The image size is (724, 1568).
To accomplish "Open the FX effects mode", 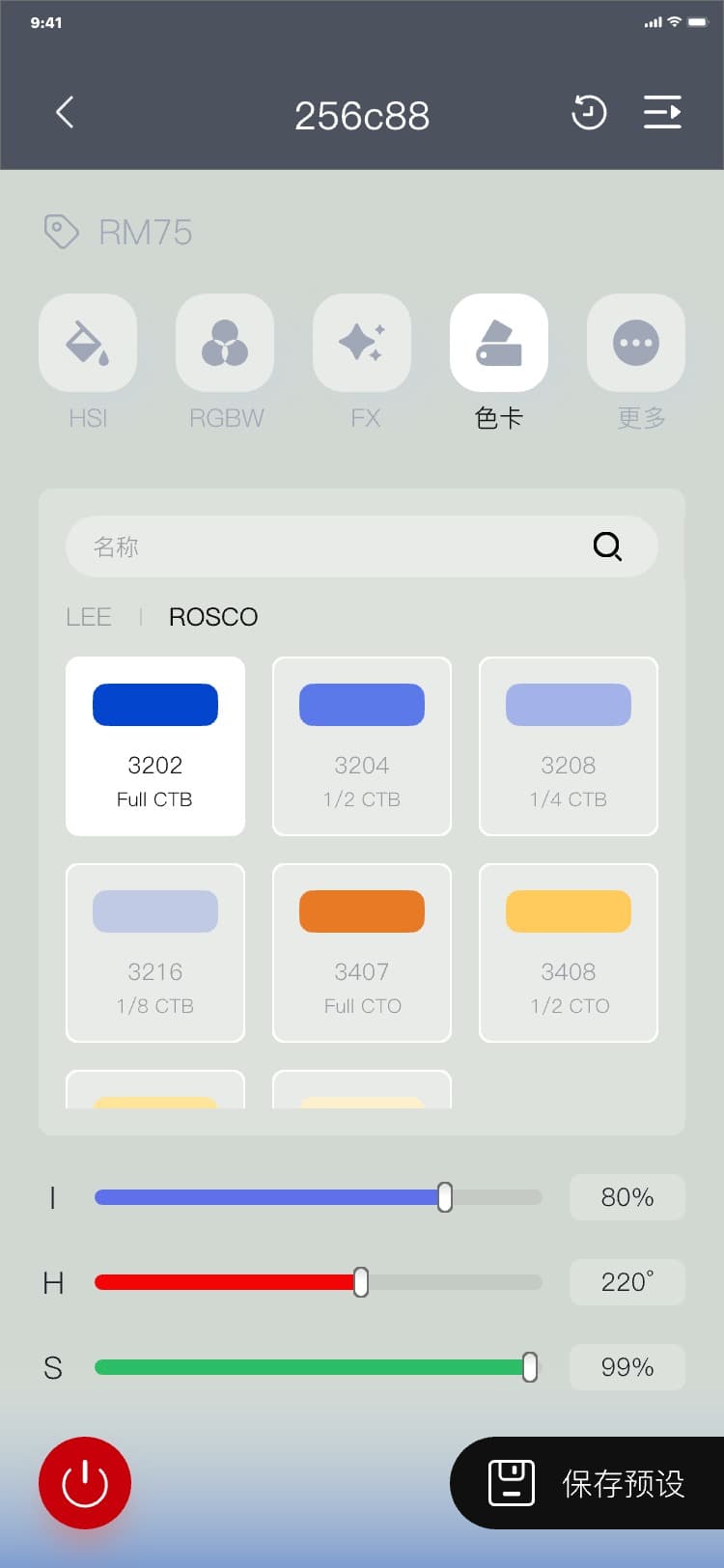I will coord(362,344).
